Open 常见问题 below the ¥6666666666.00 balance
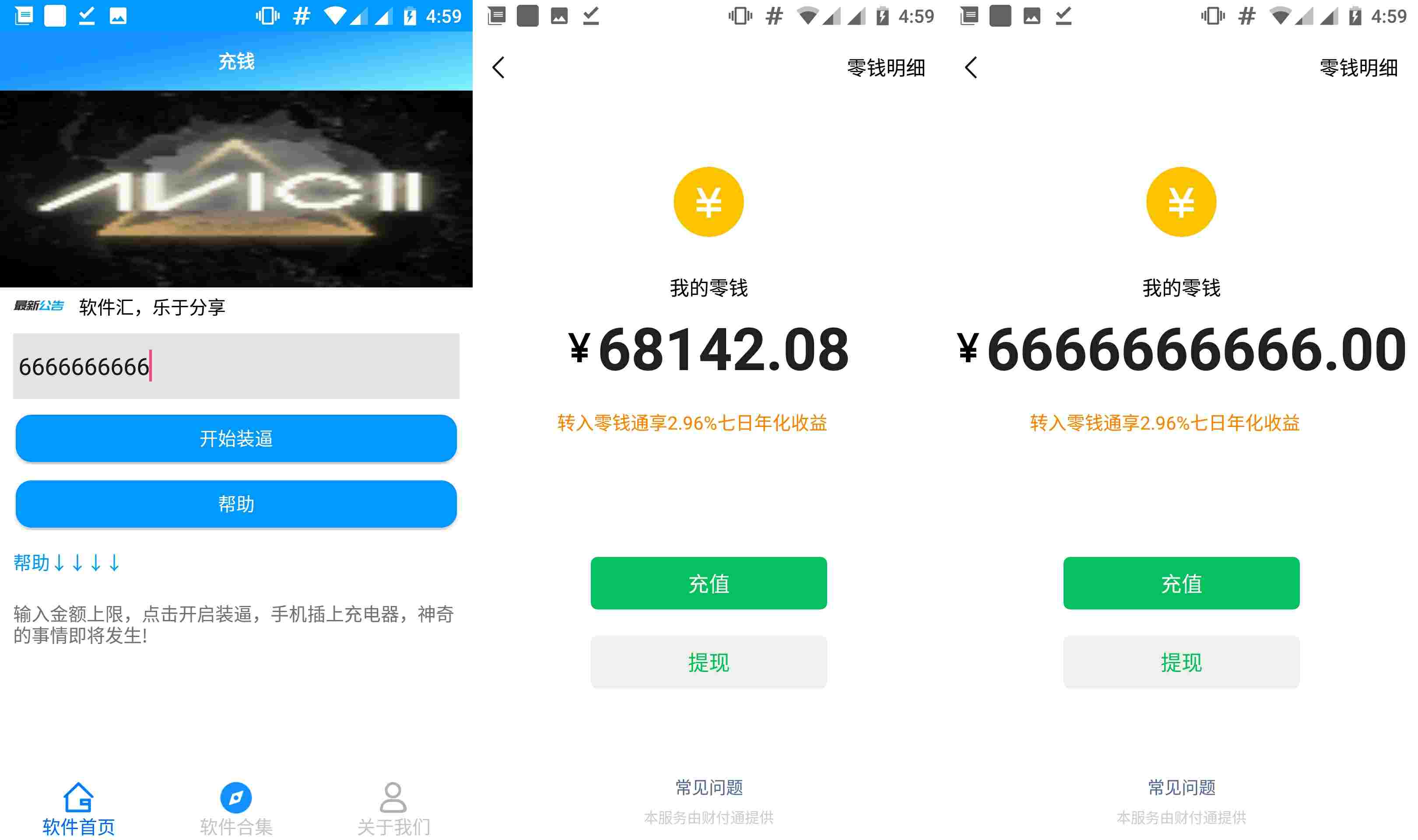 click(x=1181, y=787)
